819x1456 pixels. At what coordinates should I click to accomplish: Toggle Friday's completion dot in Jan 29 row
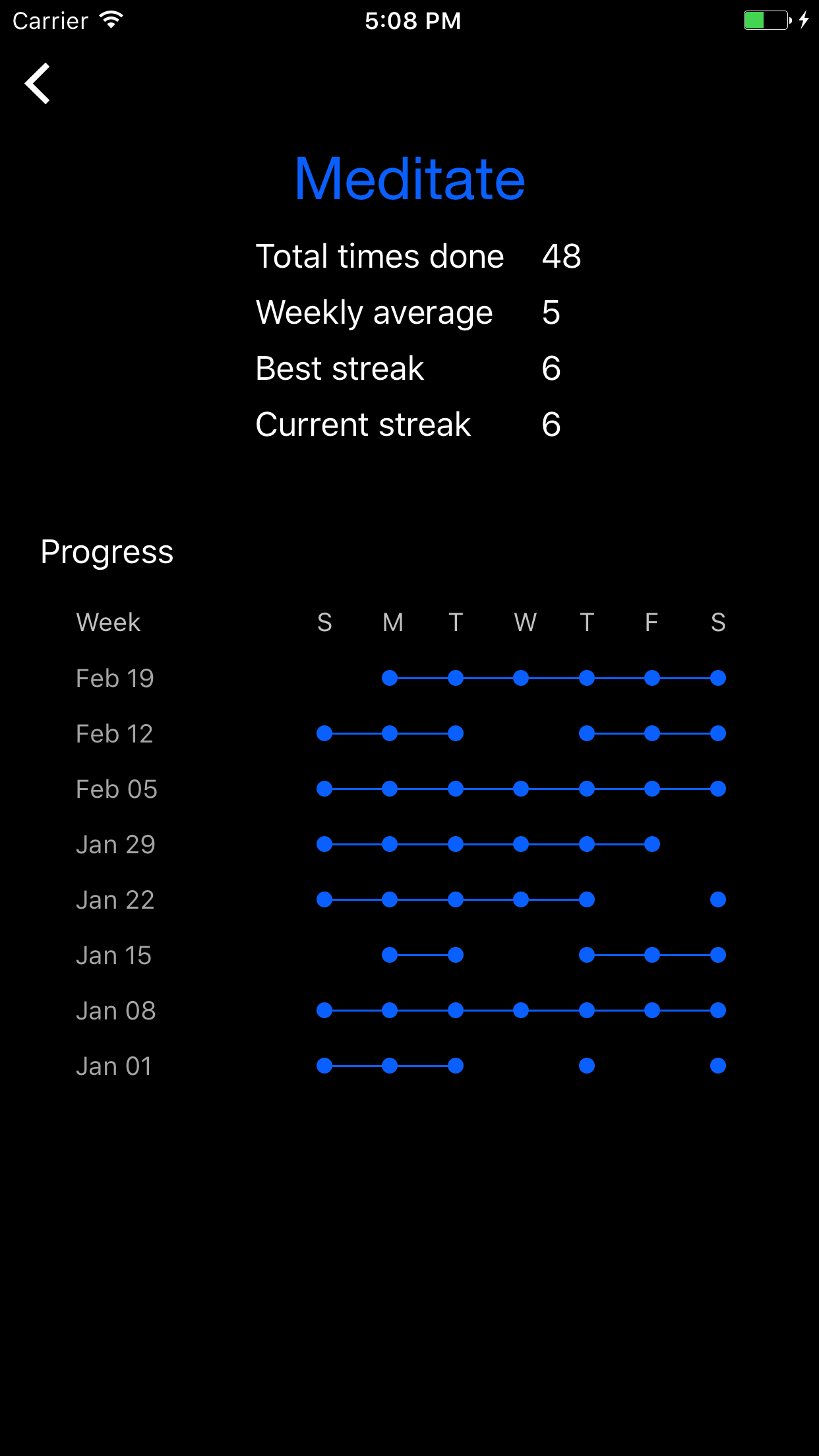coord(652,843)
